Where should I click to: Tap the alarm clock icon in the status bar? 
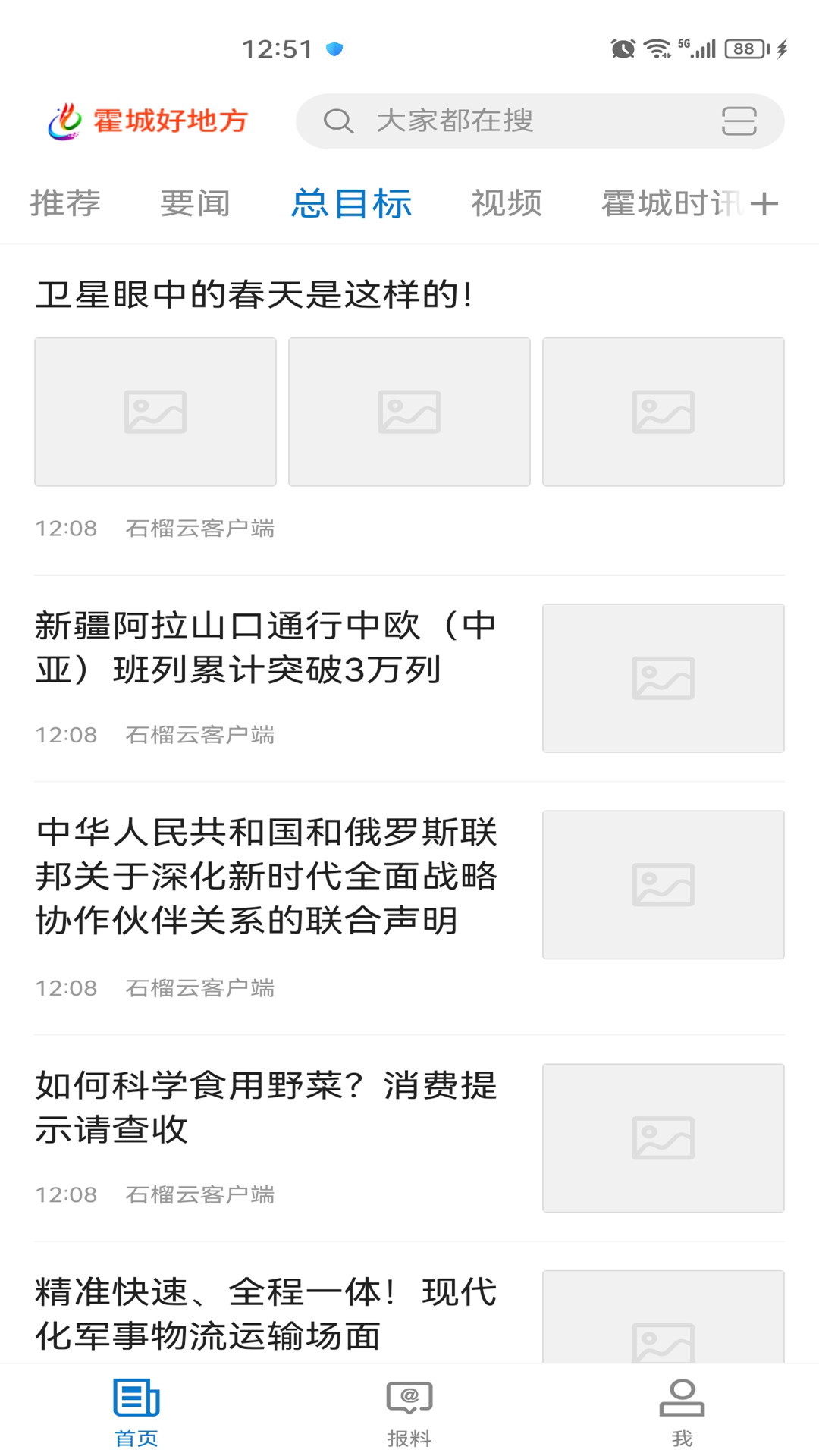pyautogui.click(x=620, y=48)
